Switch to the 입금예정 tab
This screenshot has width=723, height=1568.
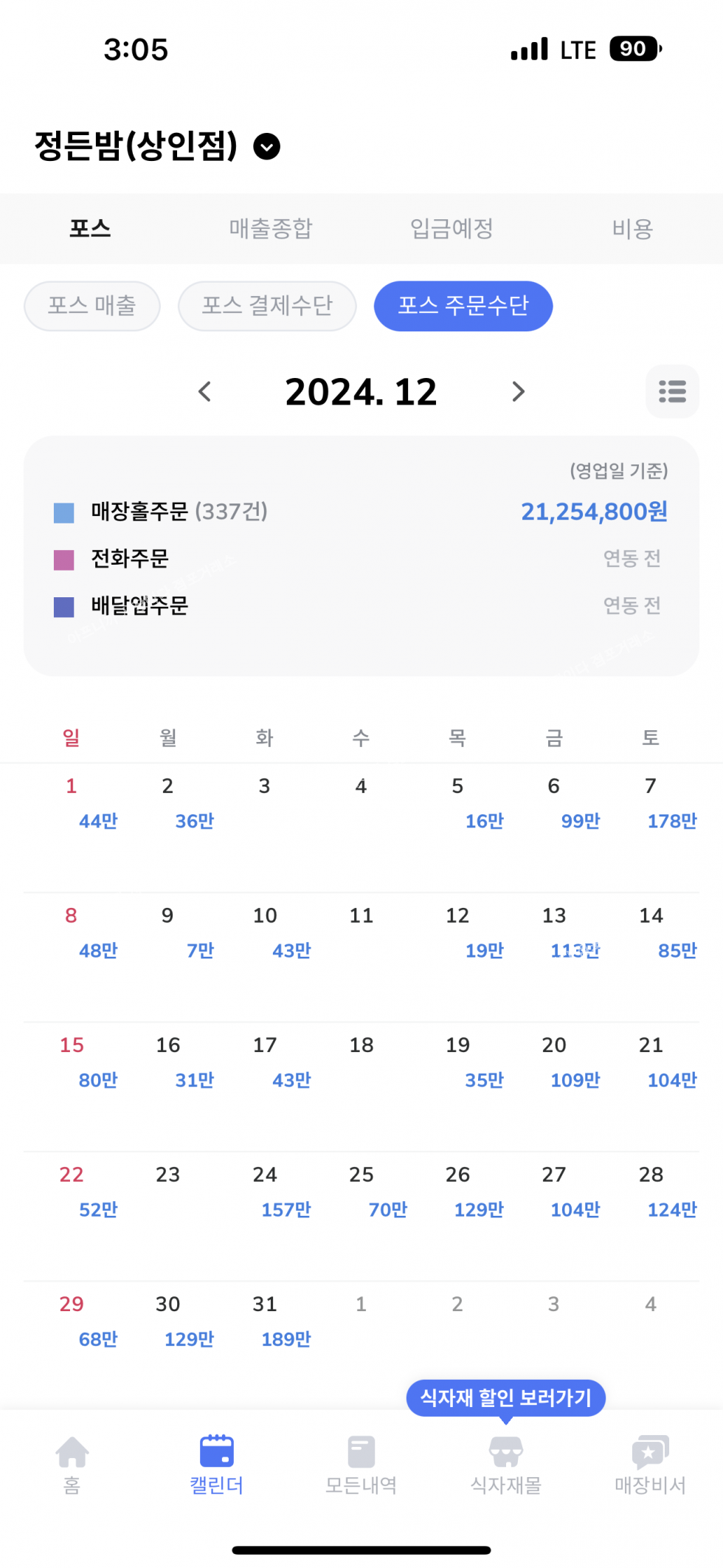click(x=452, y=229)
